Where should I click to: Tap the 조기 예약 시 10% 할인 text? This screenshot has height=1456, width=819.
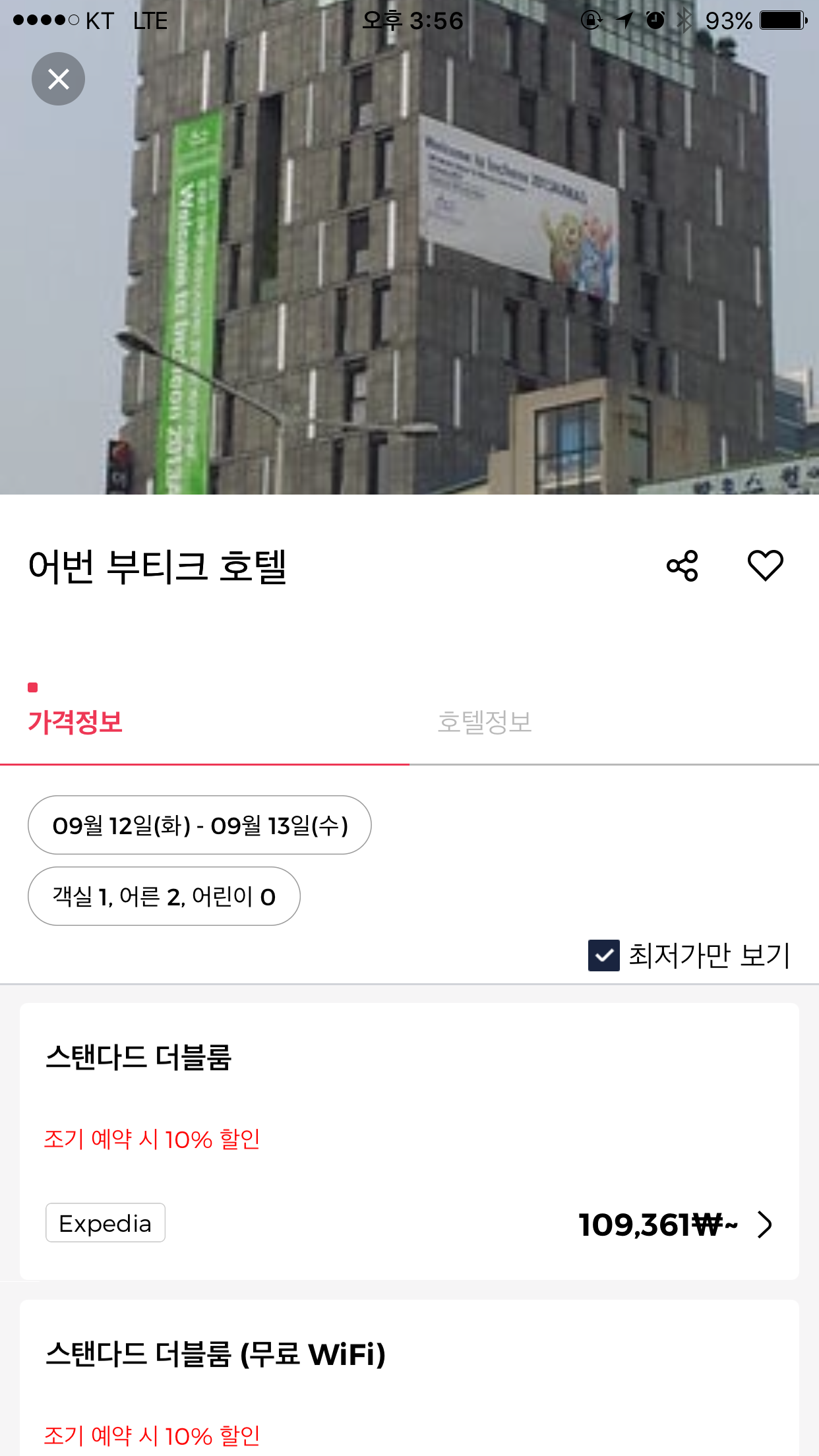tap(152, 1139)
